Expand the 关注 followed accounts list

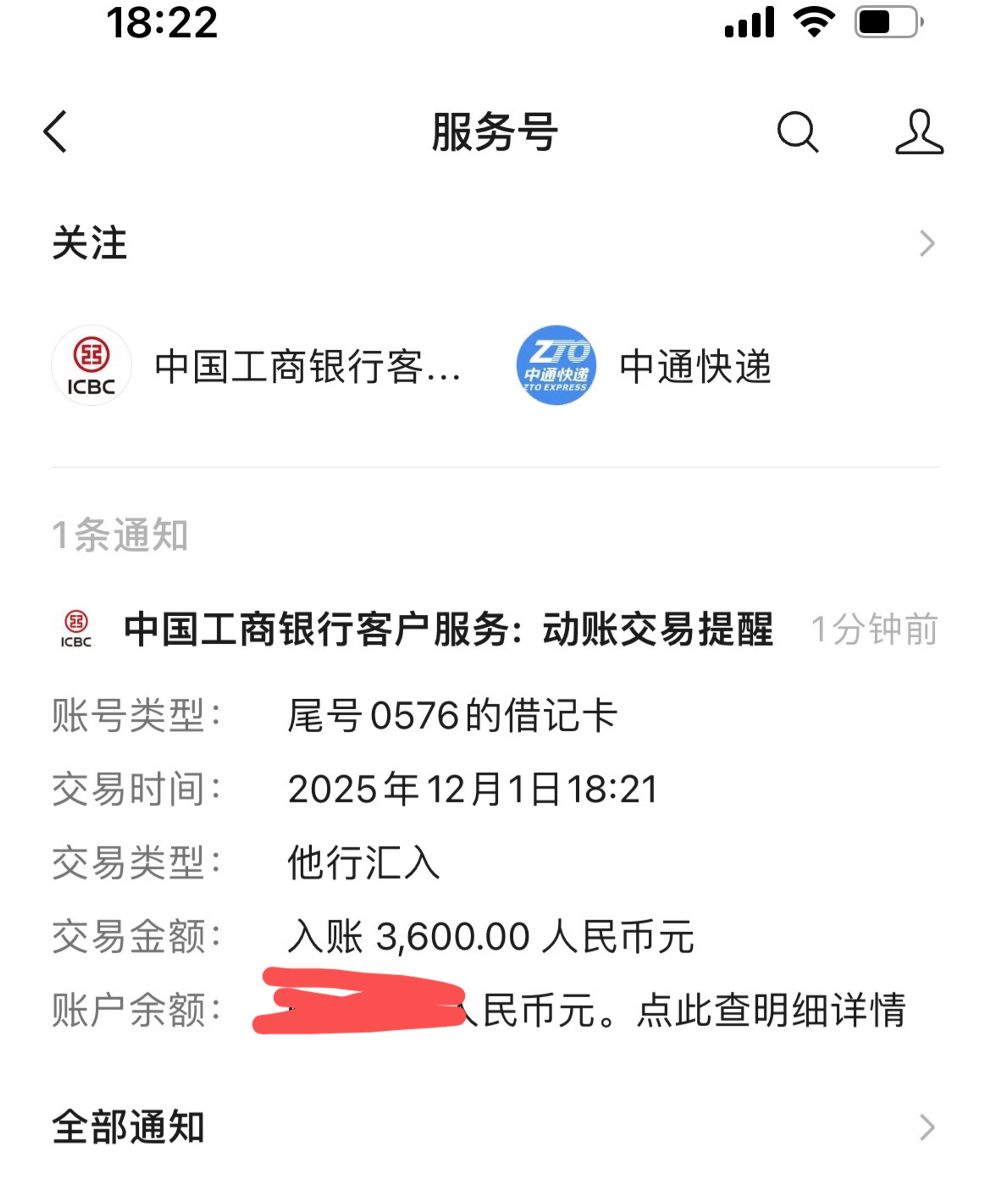point(927,244)
